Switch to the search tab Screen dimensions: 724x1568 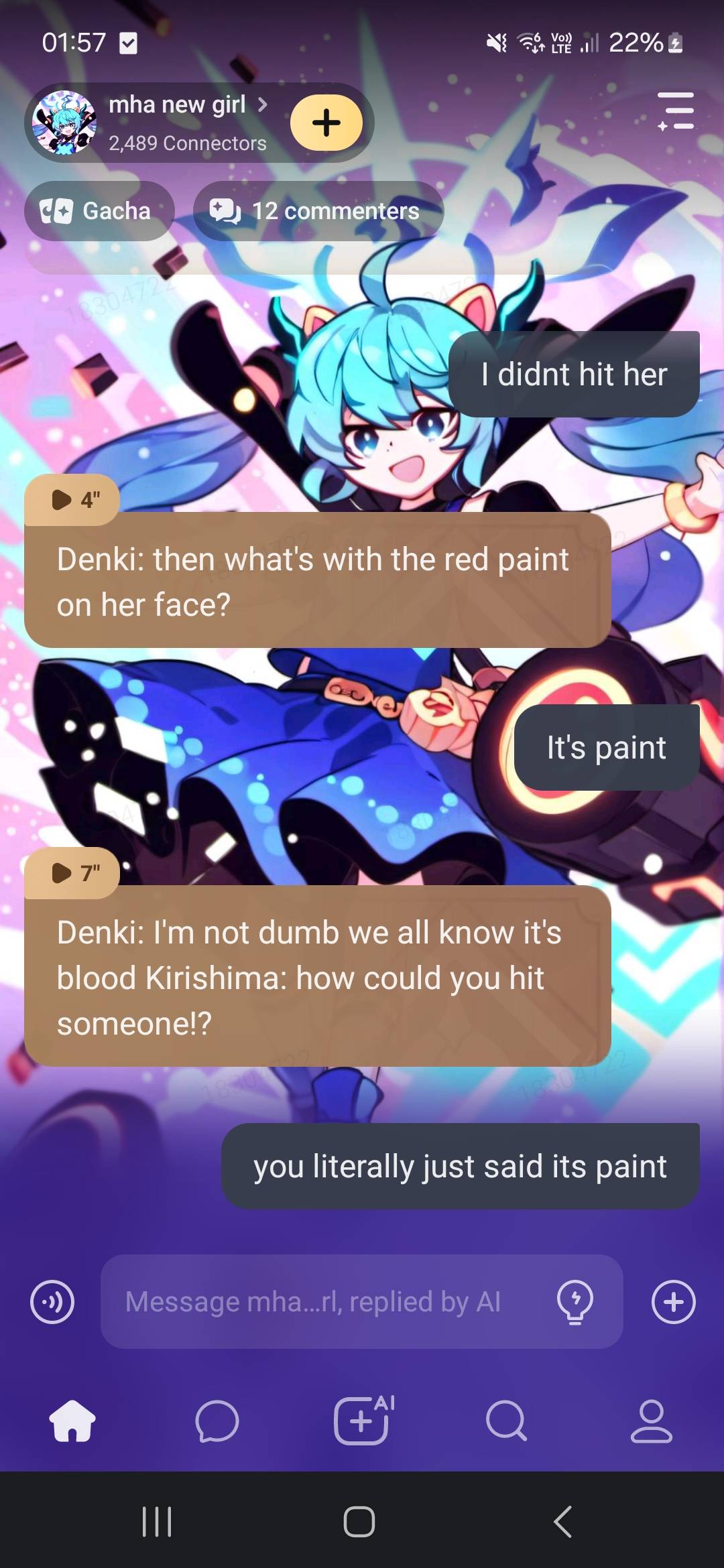[x=507, y=1421]
